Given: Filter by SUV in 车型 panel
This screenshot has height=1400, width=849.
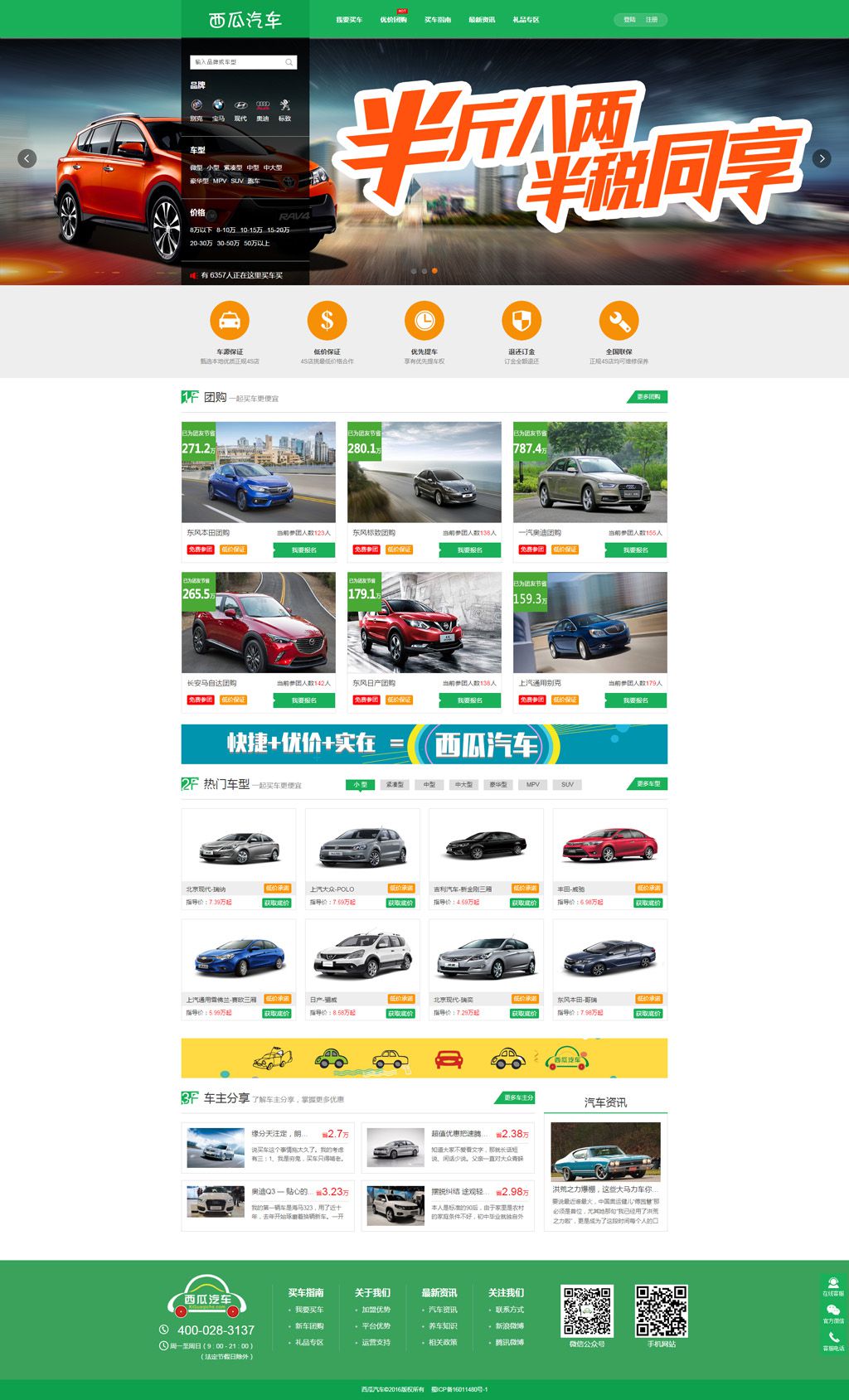Looking at the screenshot, I should [x=237, y=181].
